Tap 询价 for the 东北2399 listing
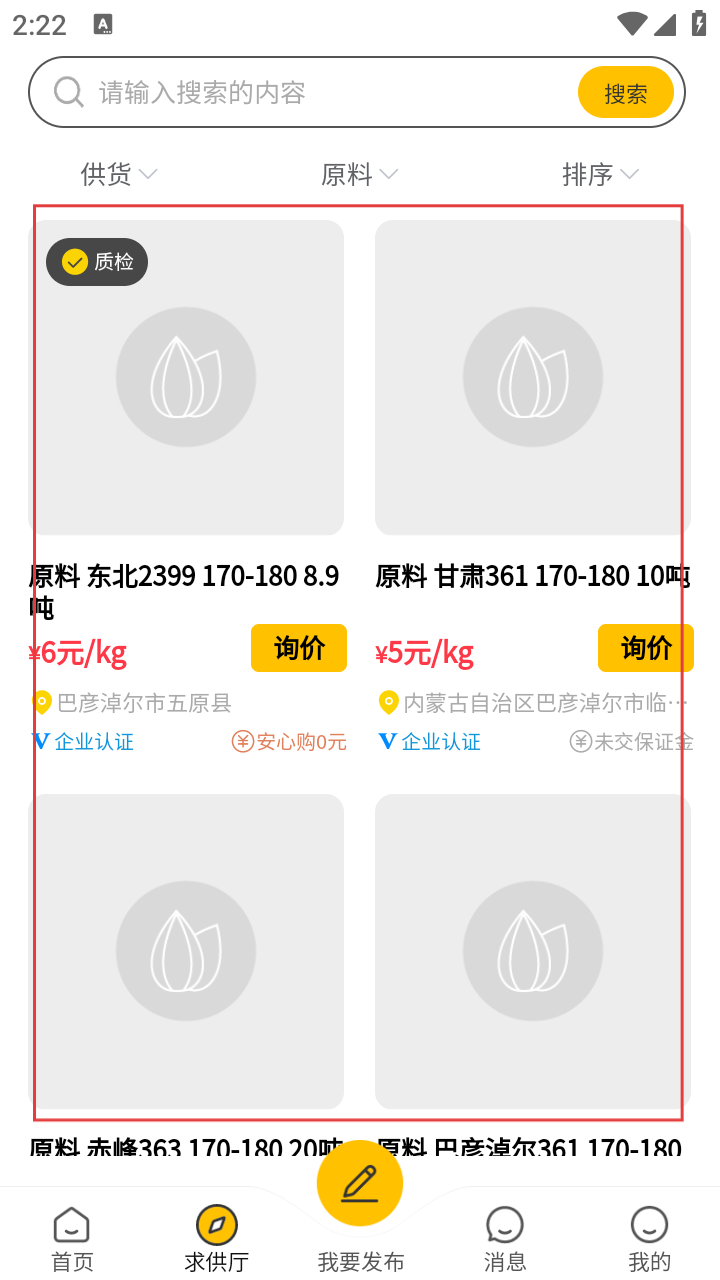The image size is (720, 1280). [299, 648]
